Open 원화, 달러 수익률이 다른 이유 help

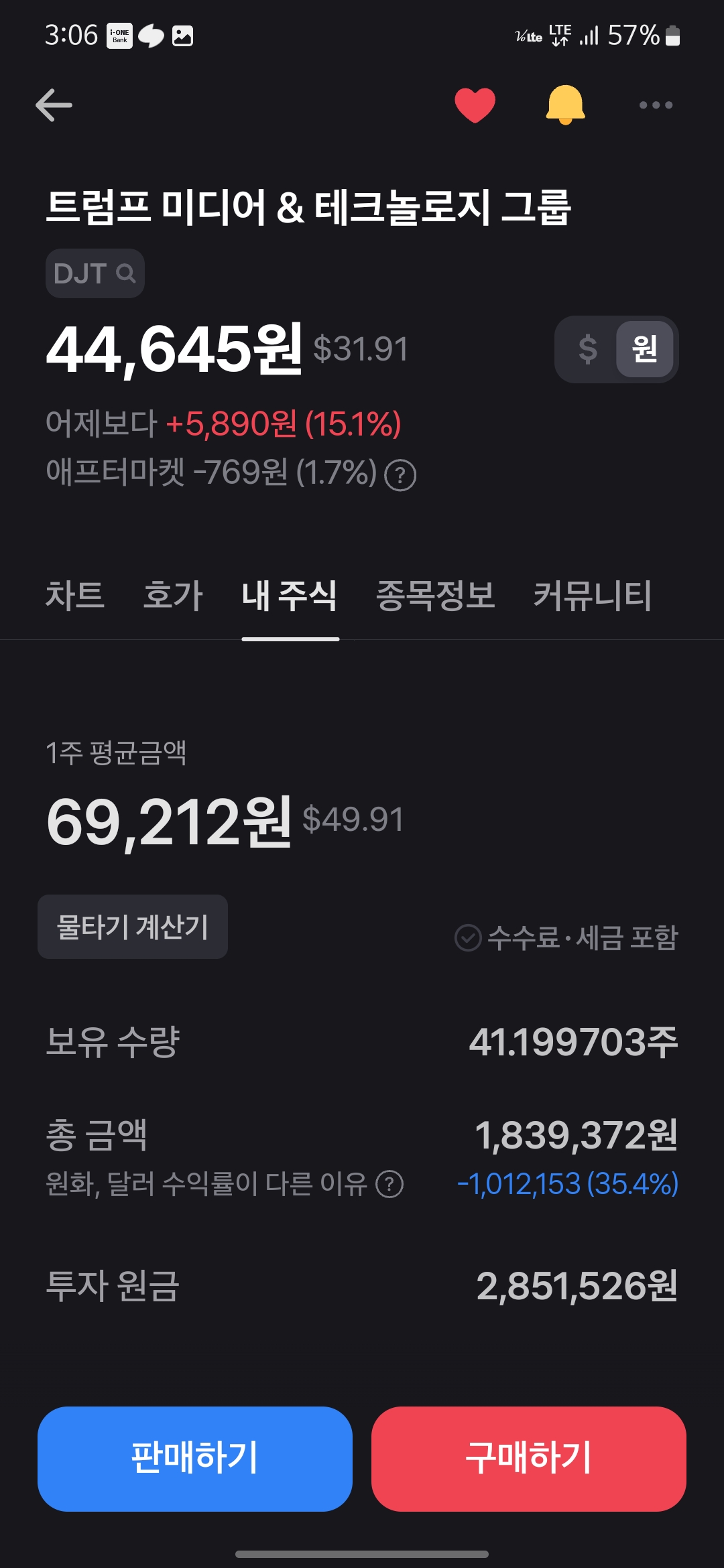(224, 1184)
